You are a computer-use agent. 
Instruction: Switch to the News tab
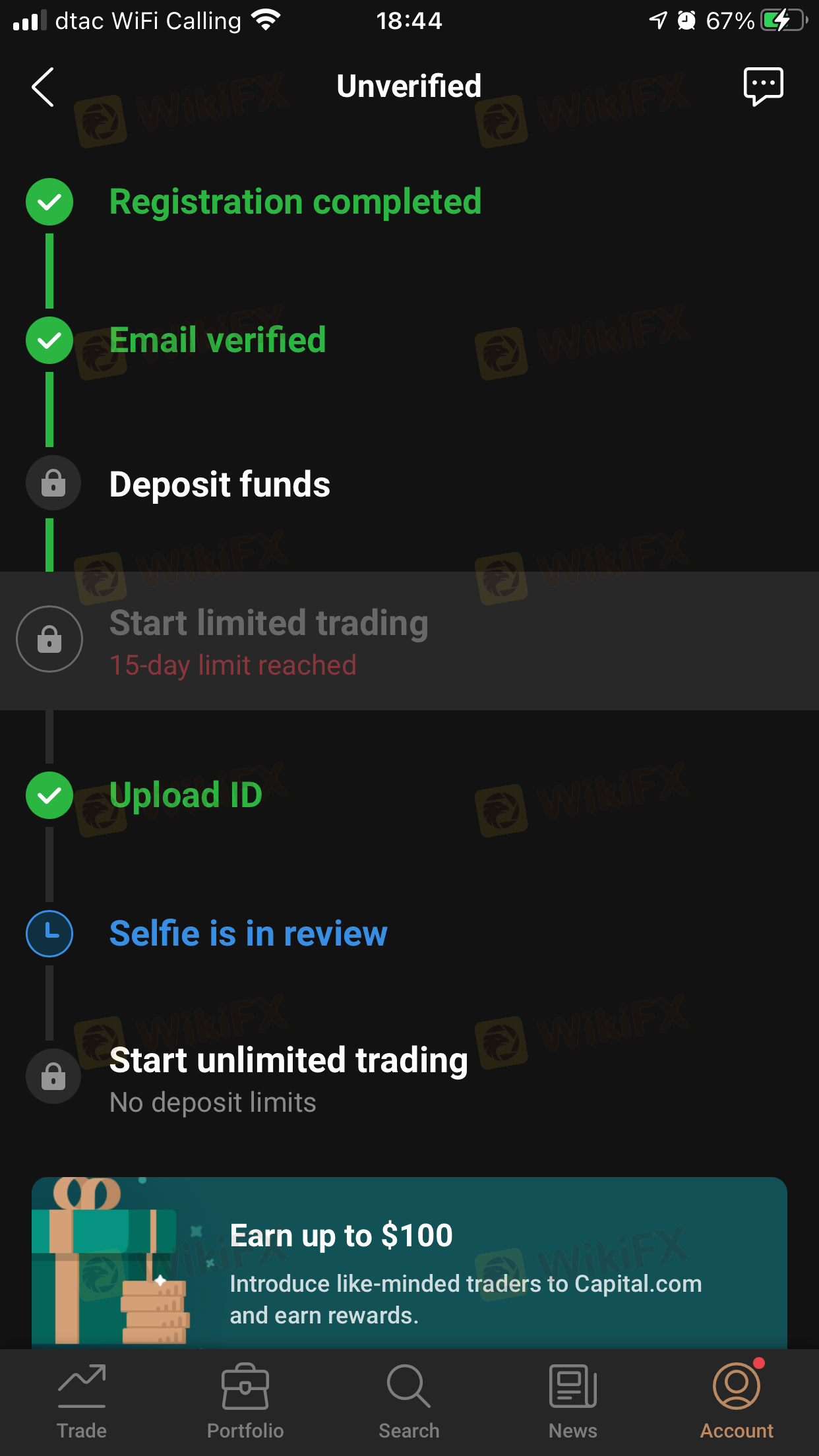click(572, 1402)
